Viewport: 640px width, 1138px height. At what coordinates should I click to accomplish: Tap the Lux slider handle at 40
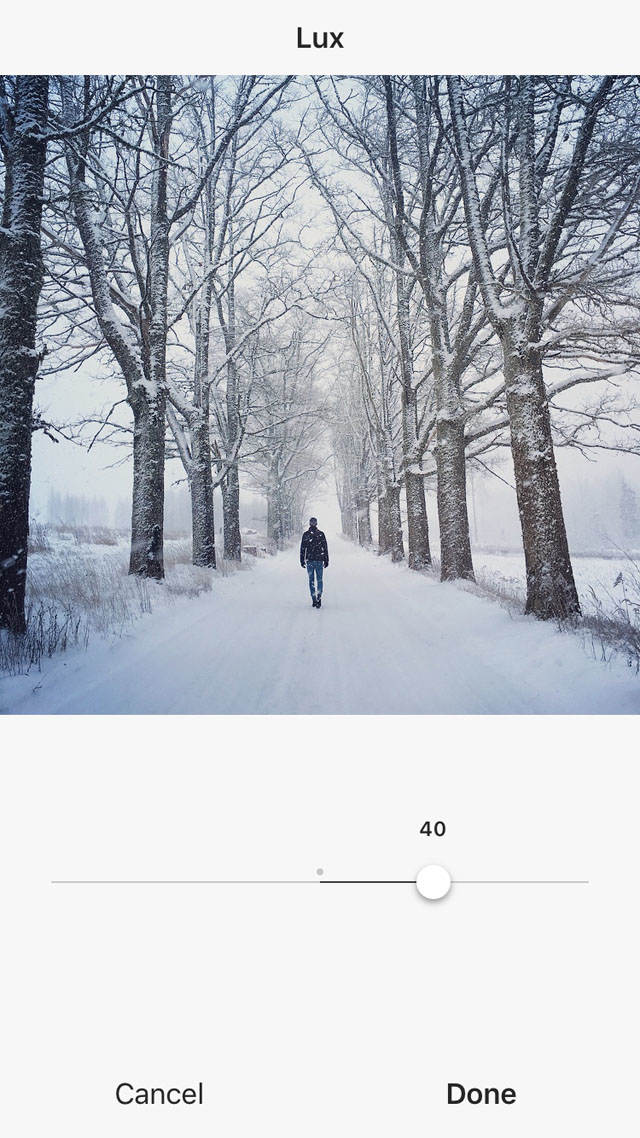click(x=433, y=882)
